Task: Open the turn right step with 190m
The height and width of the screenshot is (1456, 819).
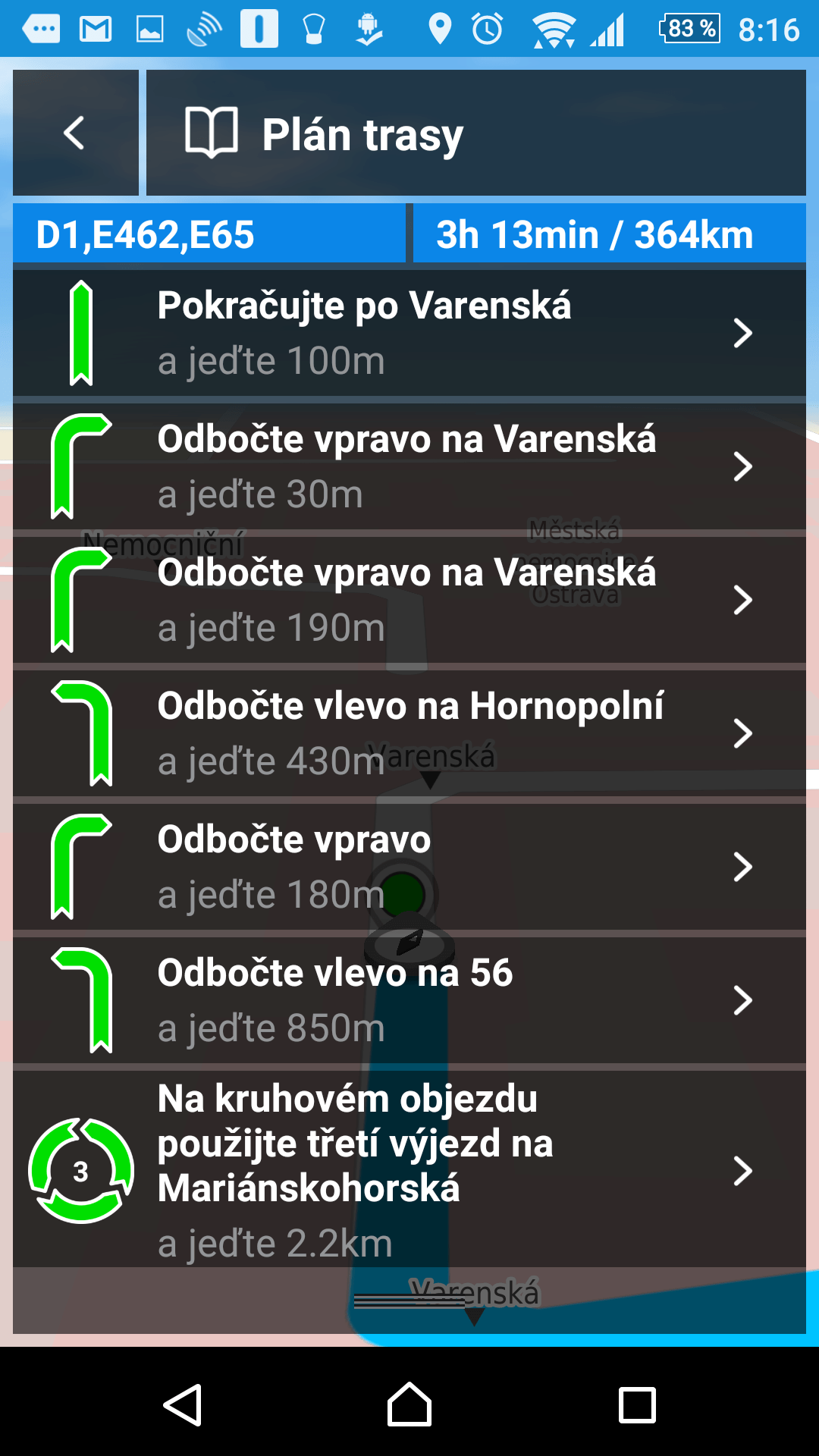Action: coord(409,600)
